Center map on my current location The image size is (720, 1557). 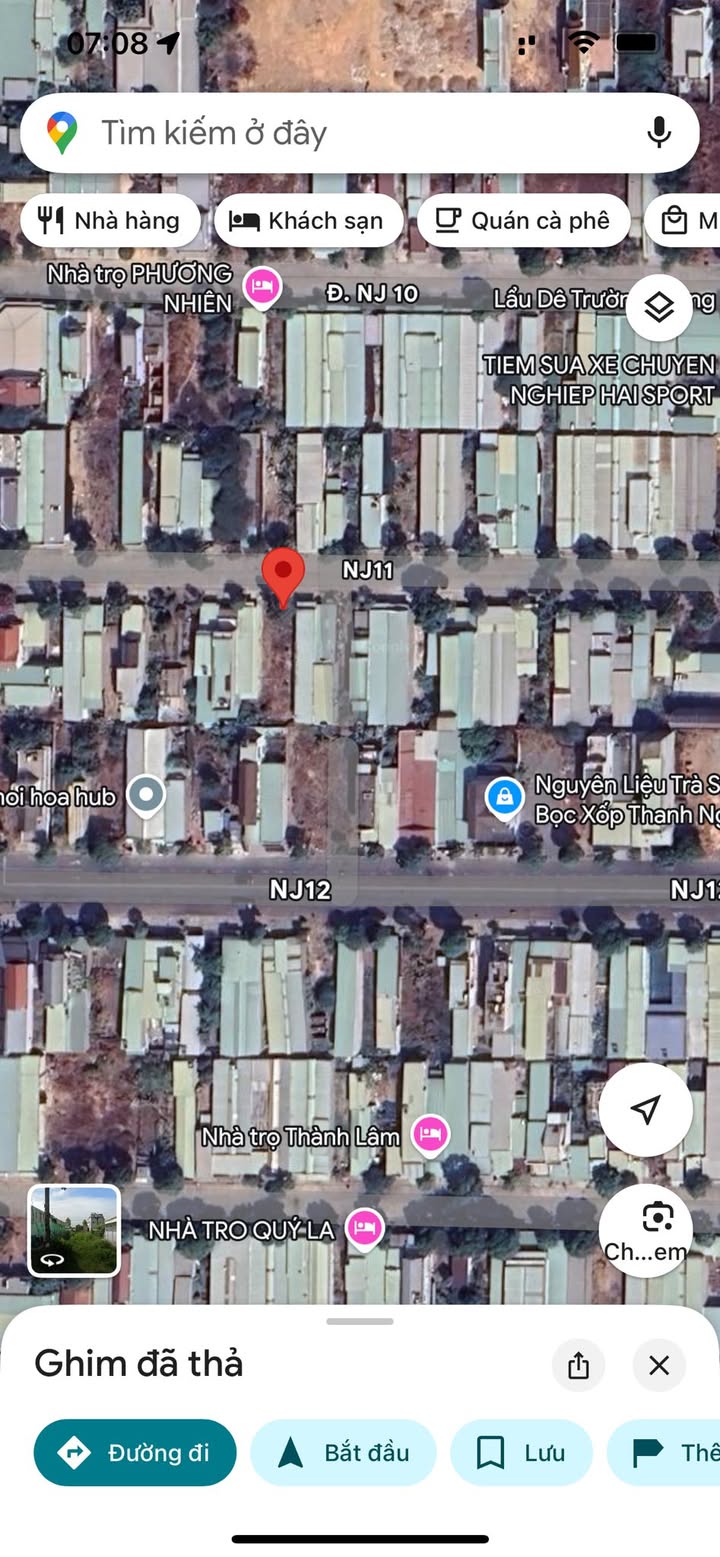pos(646,1109)
